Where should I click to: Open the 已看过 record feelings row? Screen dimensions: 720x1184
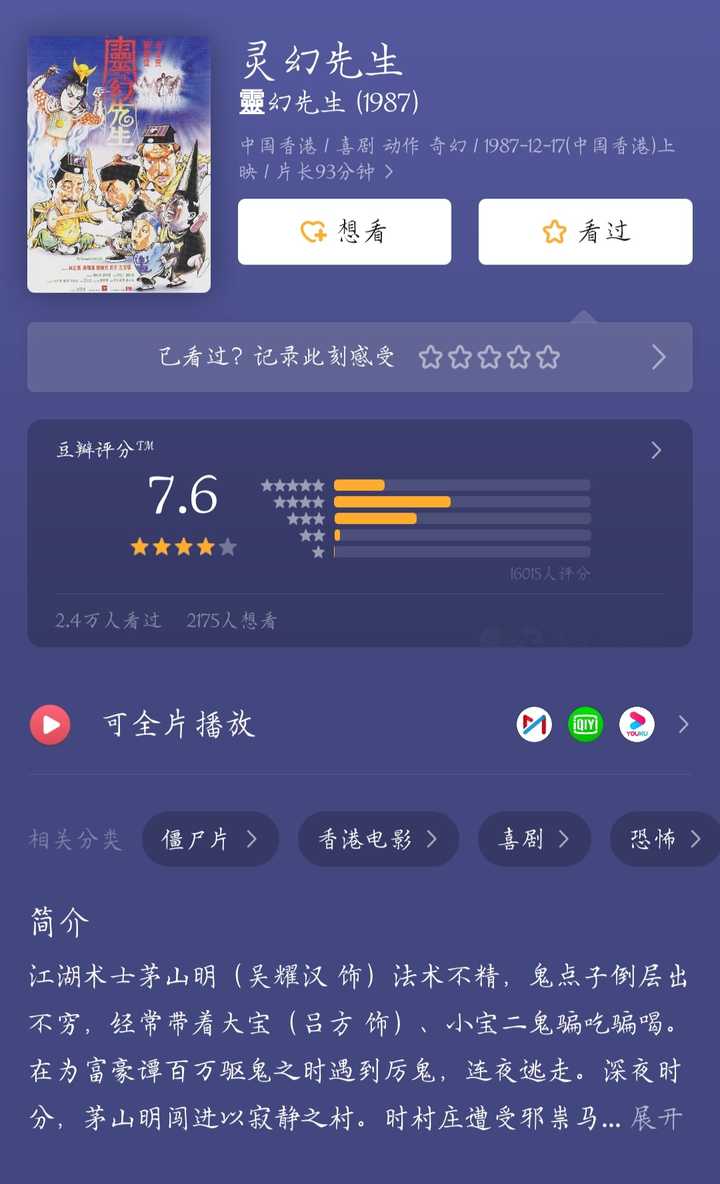pos(359,357)
